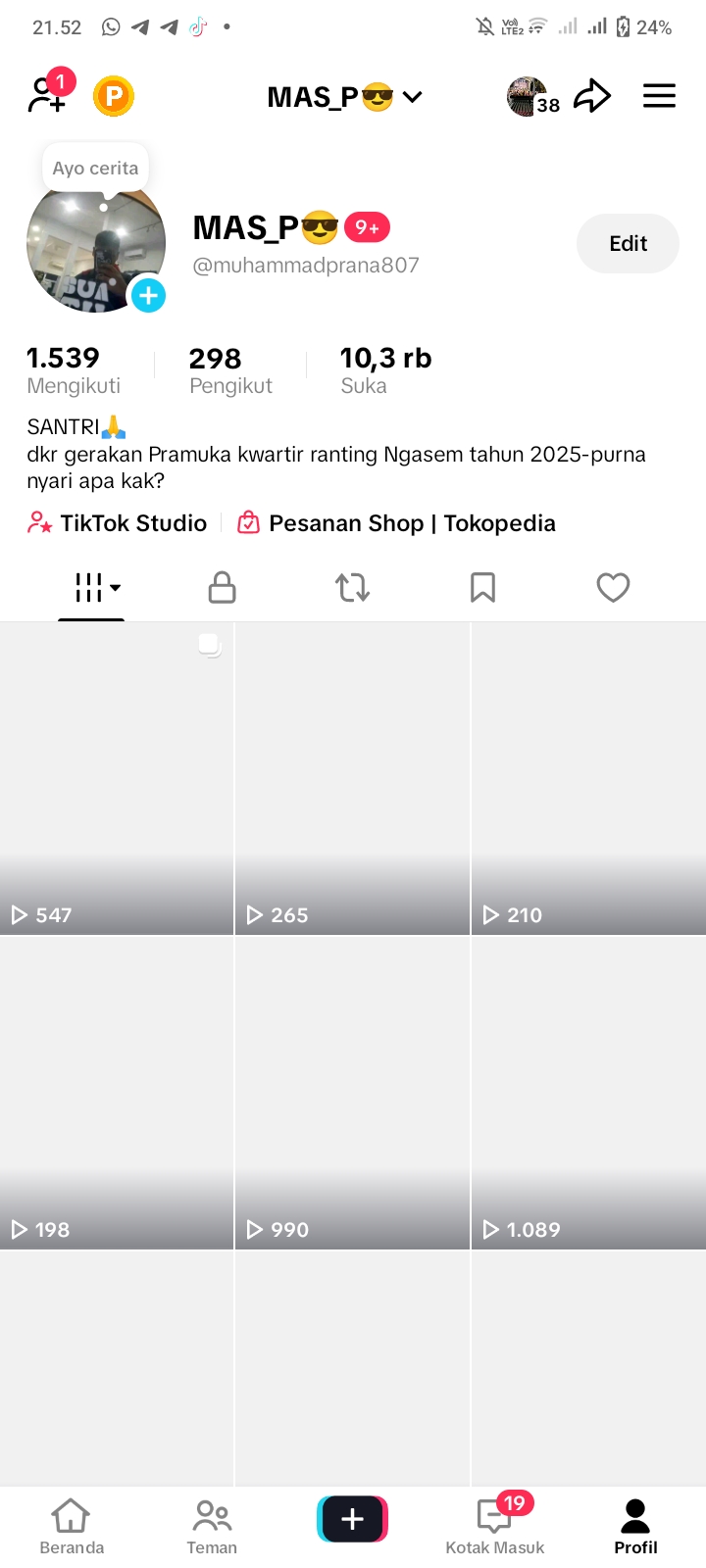Open TikTok Studio
This screenshot has height=1568, width=706.
[118, 523]
